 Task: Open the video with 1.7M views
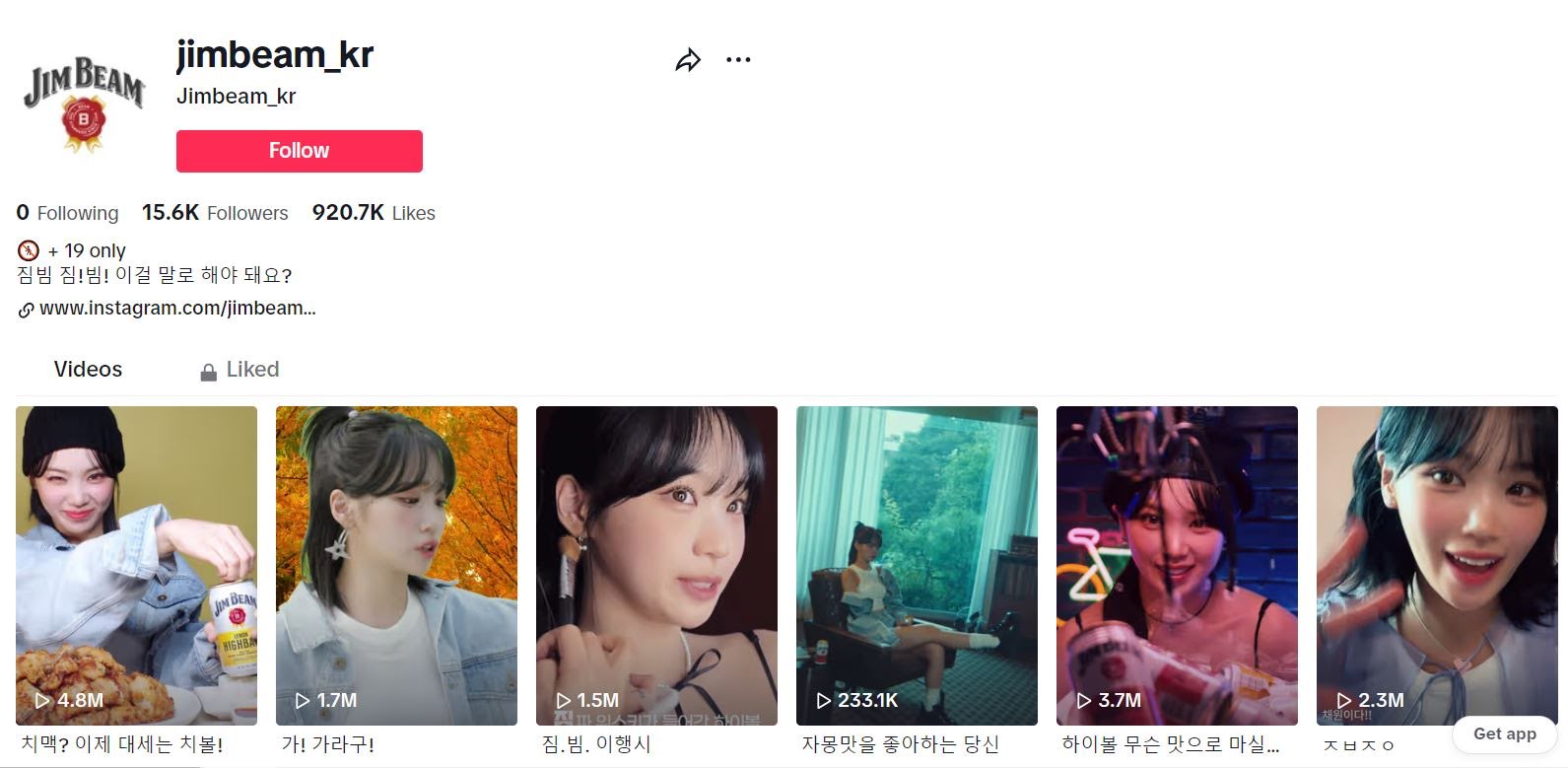click(396, 565)
